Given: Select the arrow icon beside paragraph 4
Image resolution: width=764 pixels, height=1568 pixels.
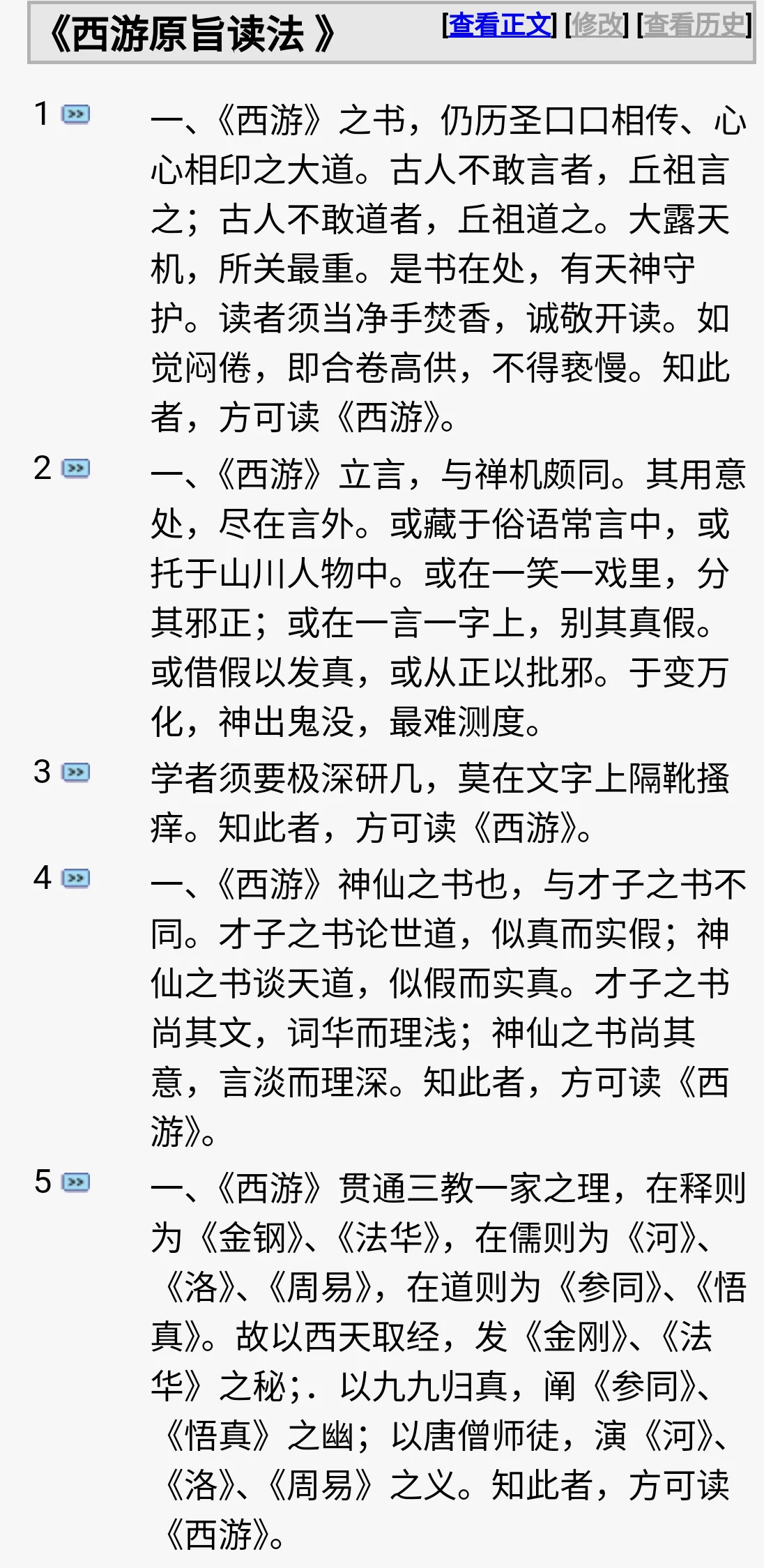Looking at the screenshot, I should coord(75,878).
